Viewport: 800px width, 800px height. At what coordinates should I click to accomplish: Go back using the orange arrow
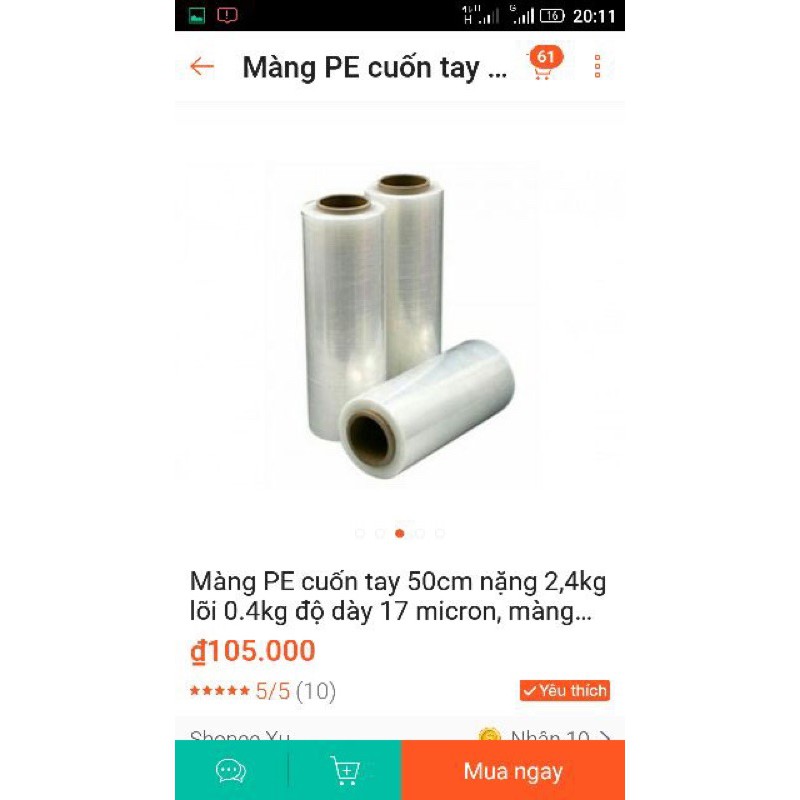(202, 67)
